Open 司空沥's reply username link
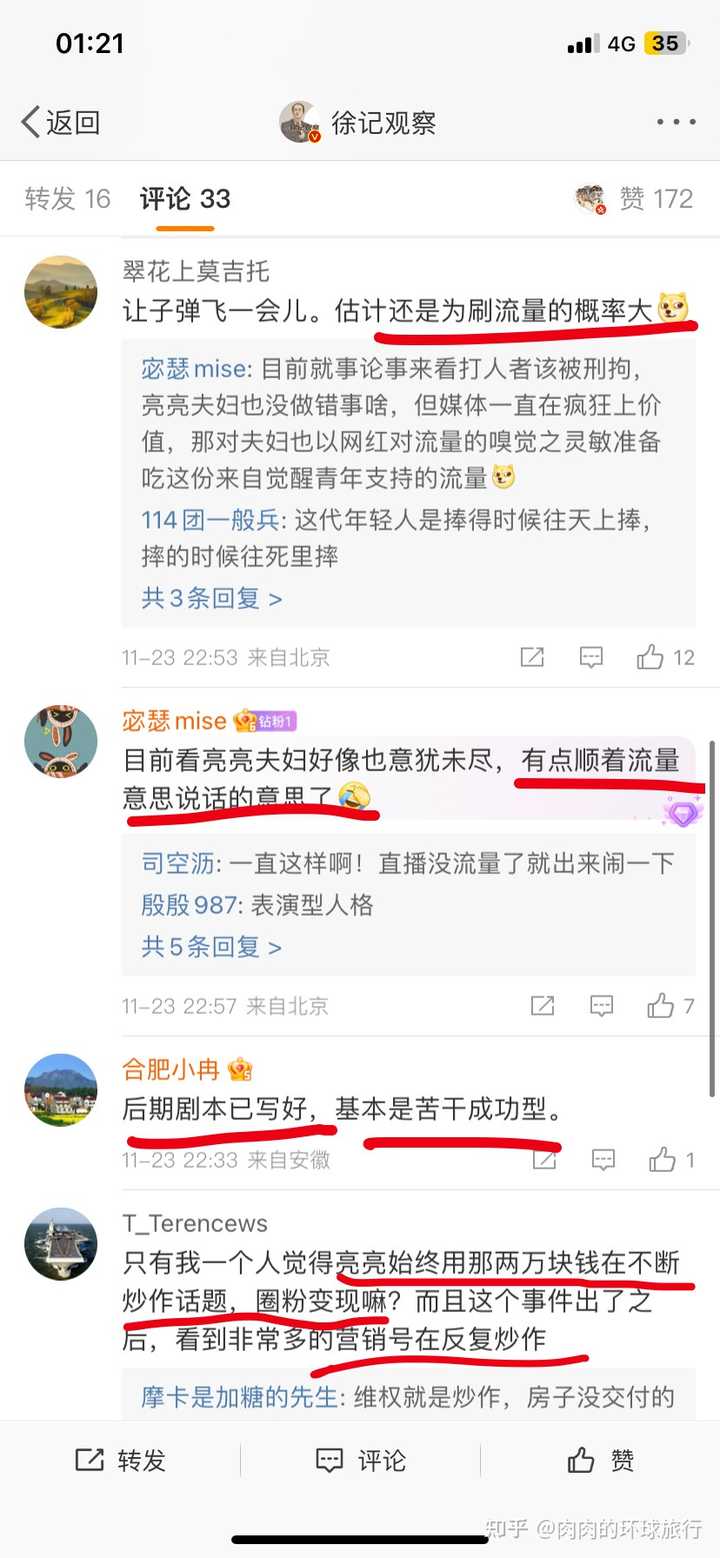The image size is (720, 1558). click(x=179, y=863)
